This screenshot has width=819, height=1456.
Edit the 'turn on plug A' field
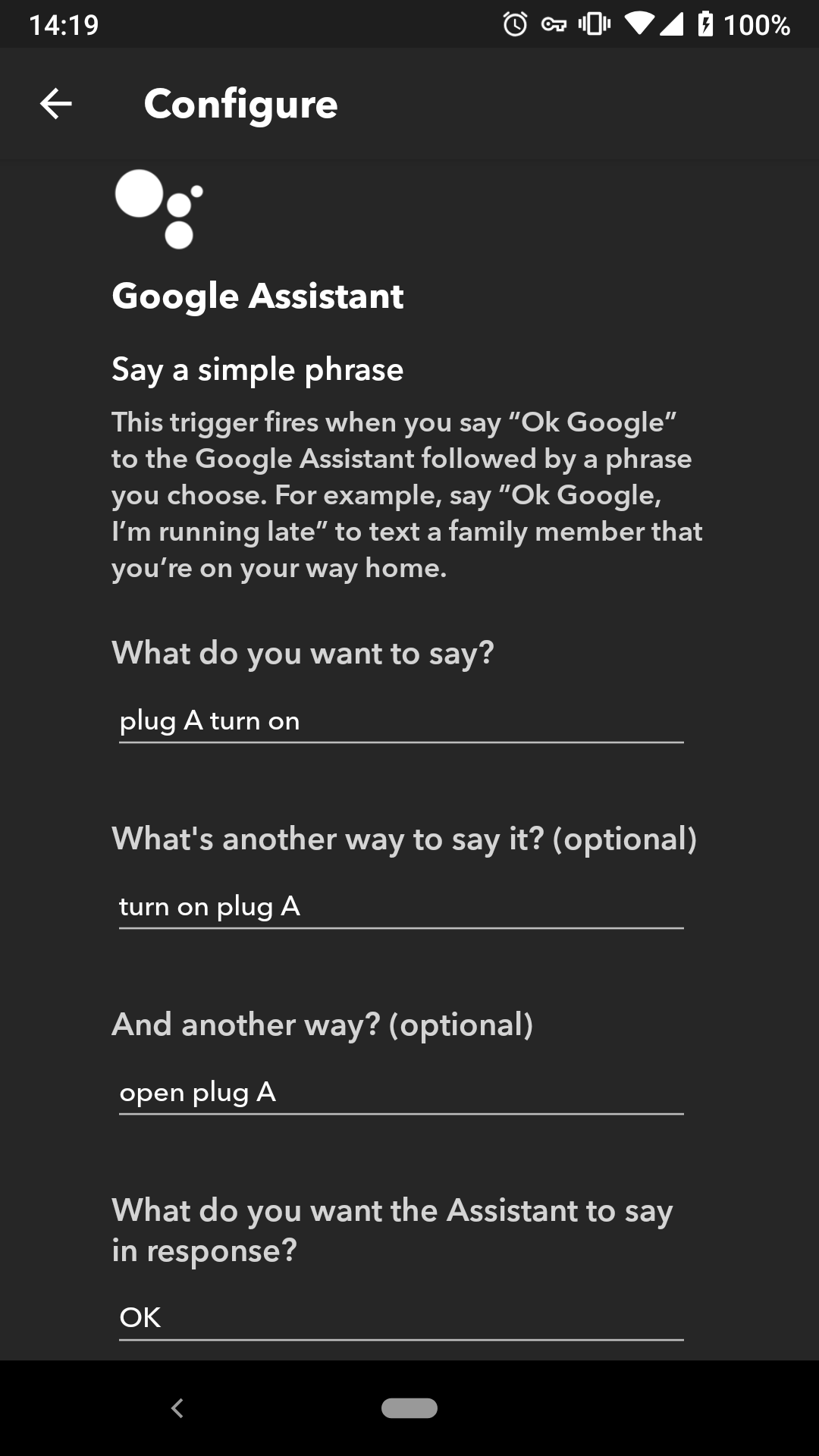tap(401, 906)
